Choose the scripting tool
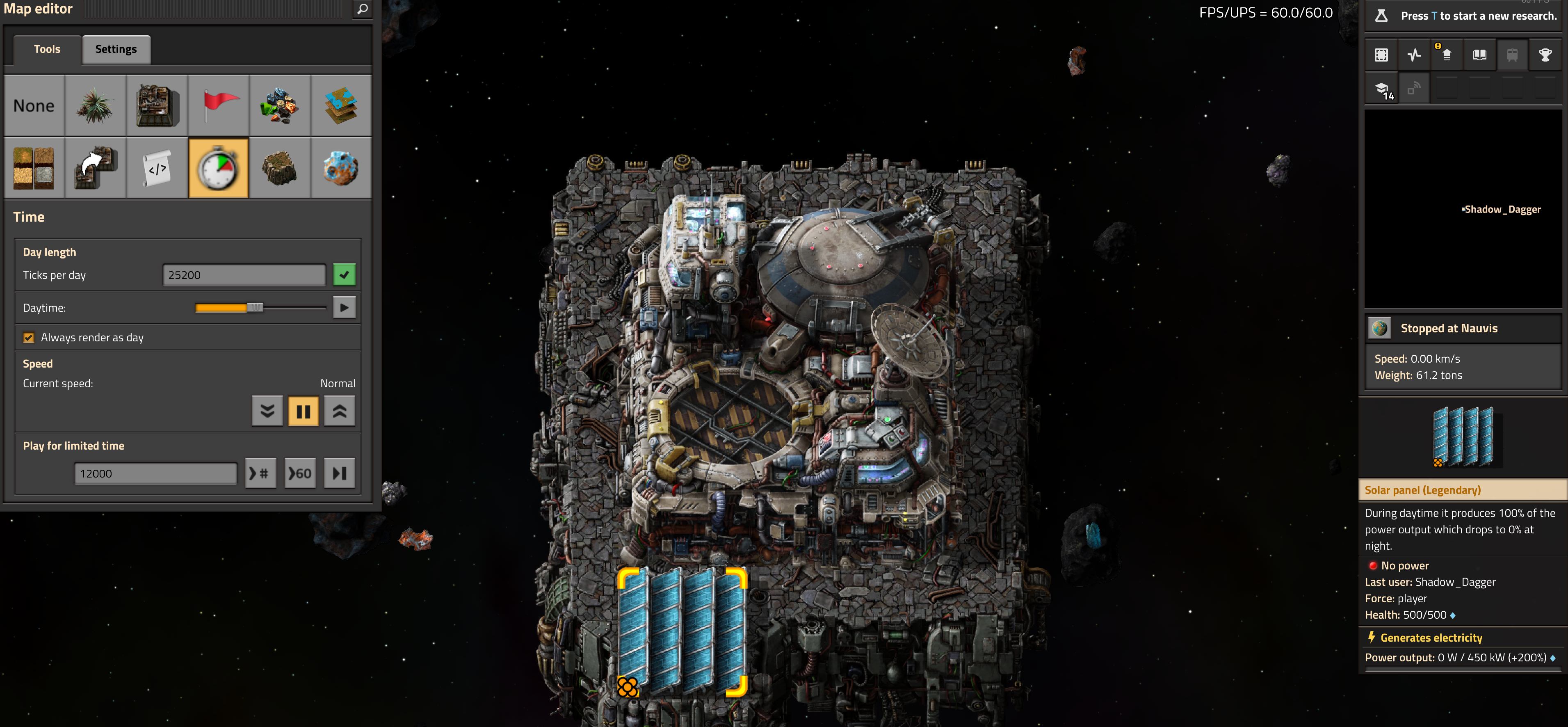Screen dimensions: 1568x727 click(157, 169)
